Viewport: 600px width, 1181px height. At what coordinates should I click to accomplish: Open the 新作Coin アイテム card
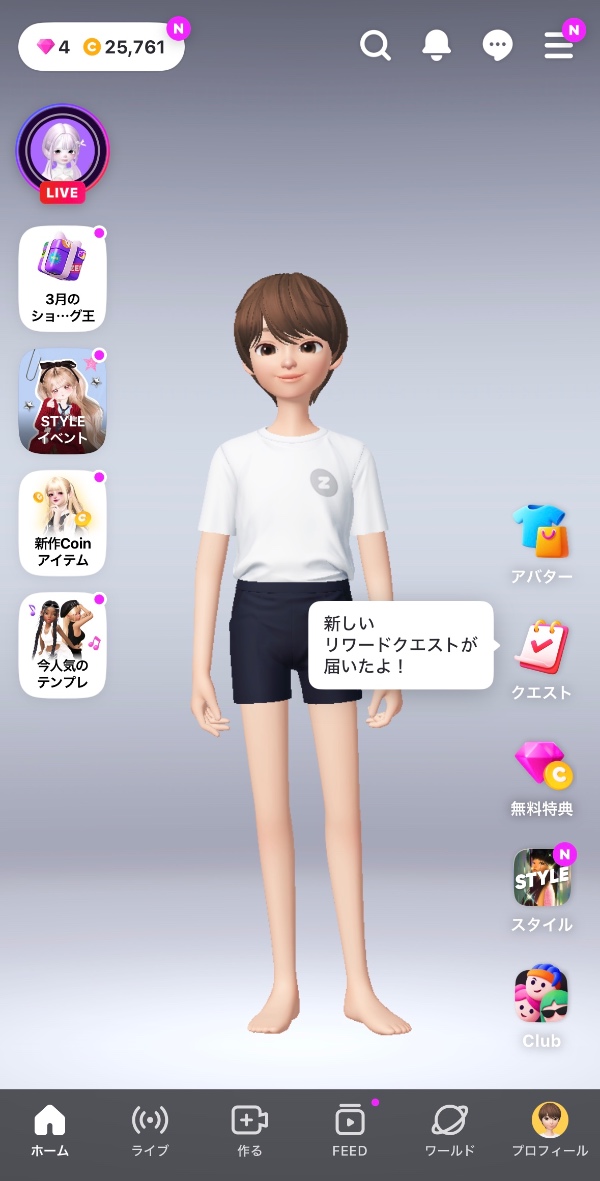point(62,523)
